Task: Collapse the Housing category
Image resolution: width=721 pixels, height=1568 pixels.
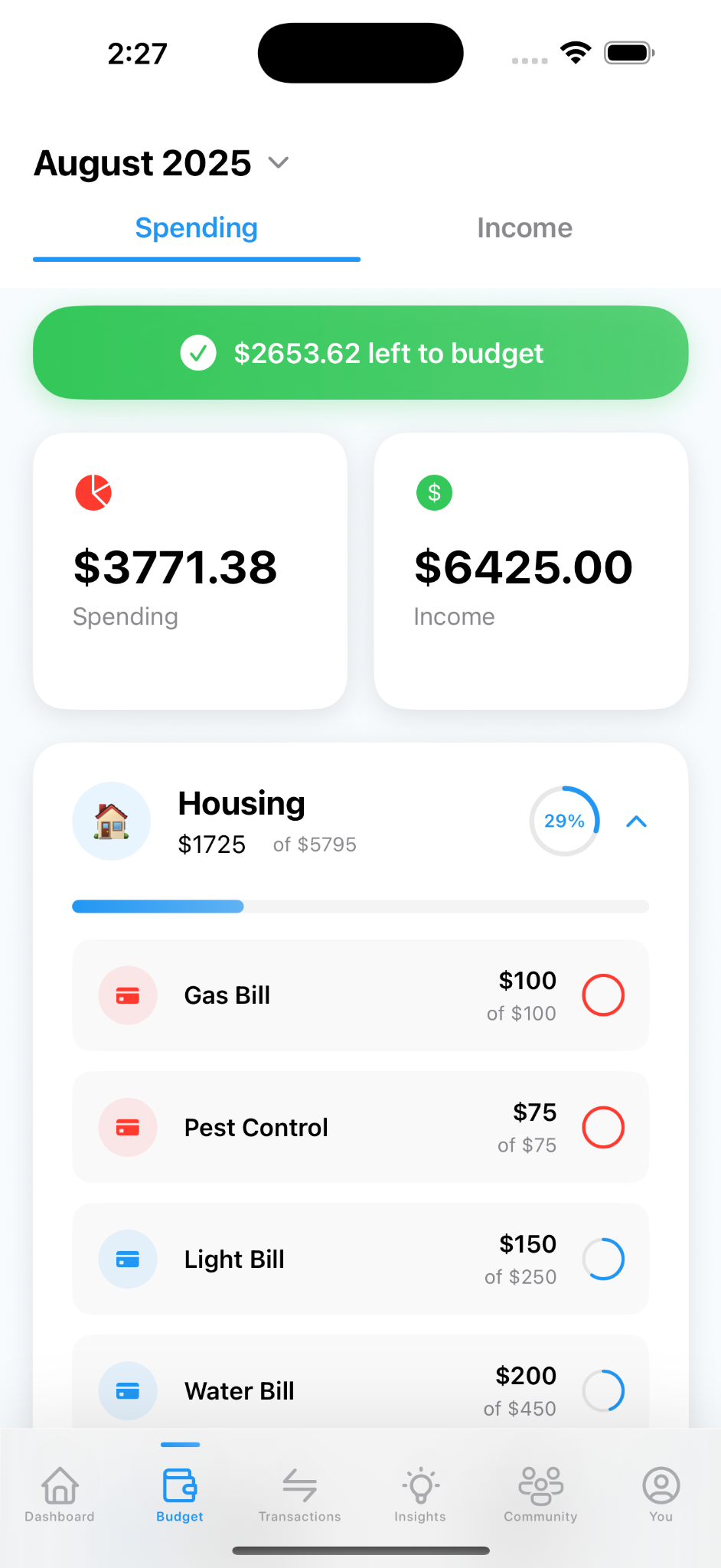Action: [x=635, y=821]
